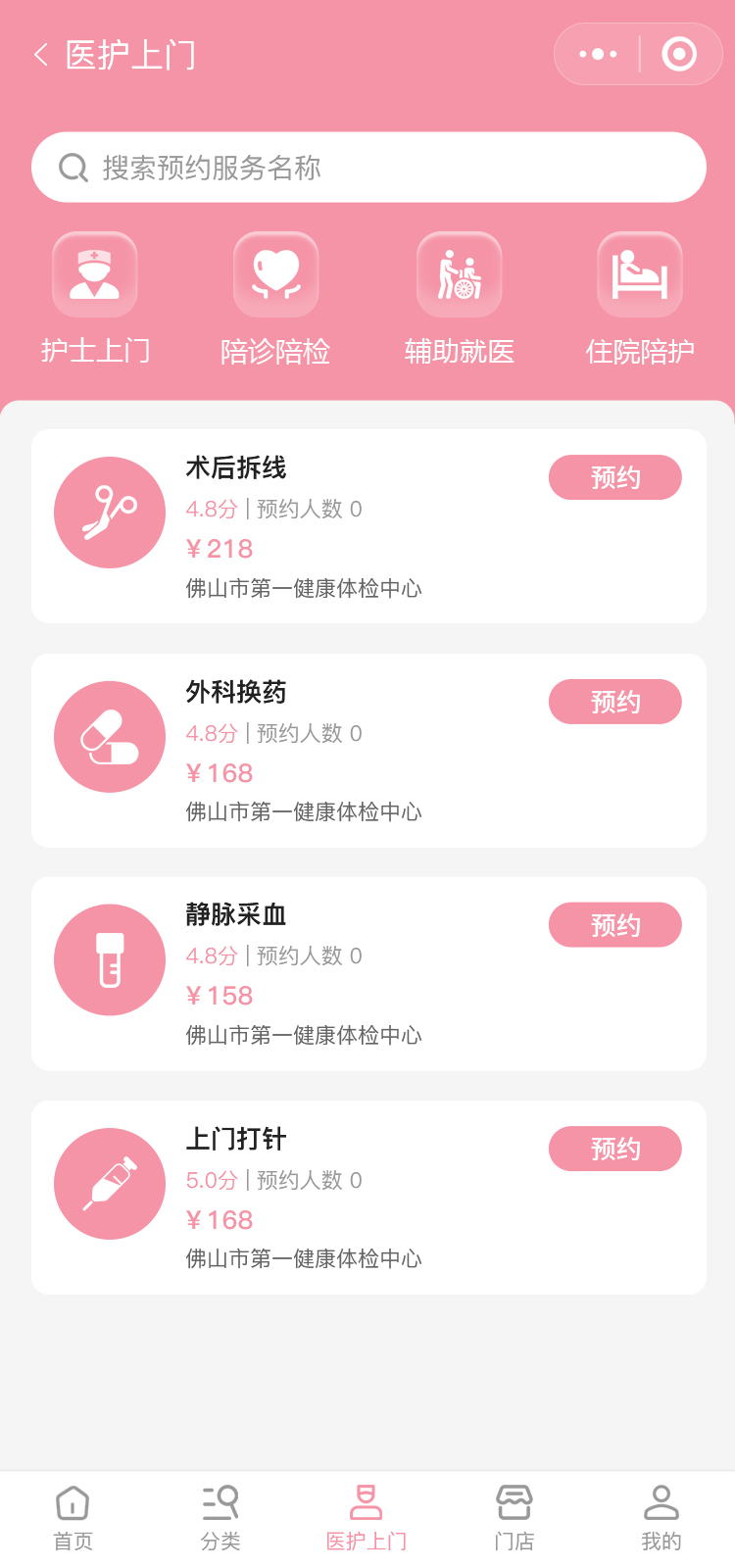
Task: Go to the 门店 tab
Action: coord(514,1519)
